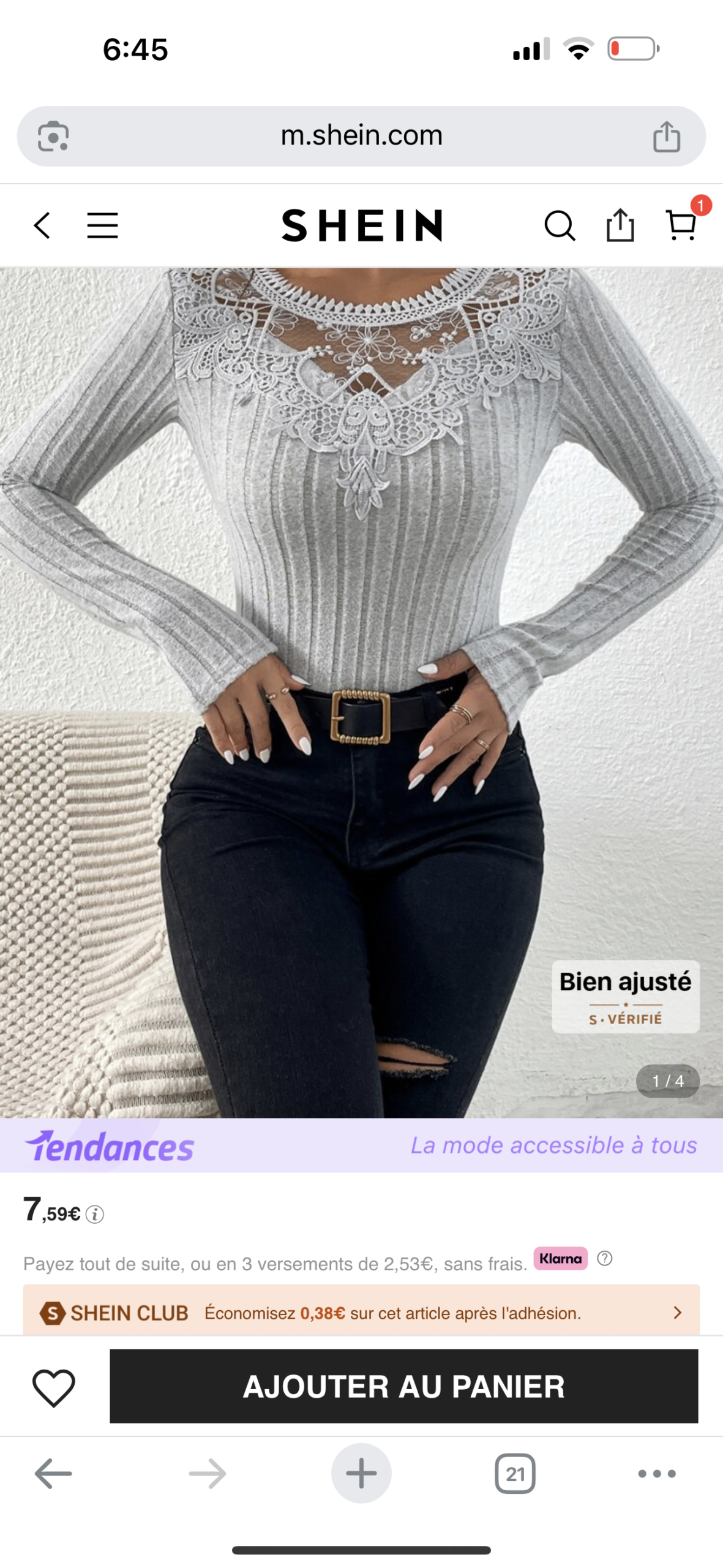This screenshot has height=1568, width=723.
Task: Tap the browser address bar m.shein.com
Action: pyautogui.click(x=361, y=135)
